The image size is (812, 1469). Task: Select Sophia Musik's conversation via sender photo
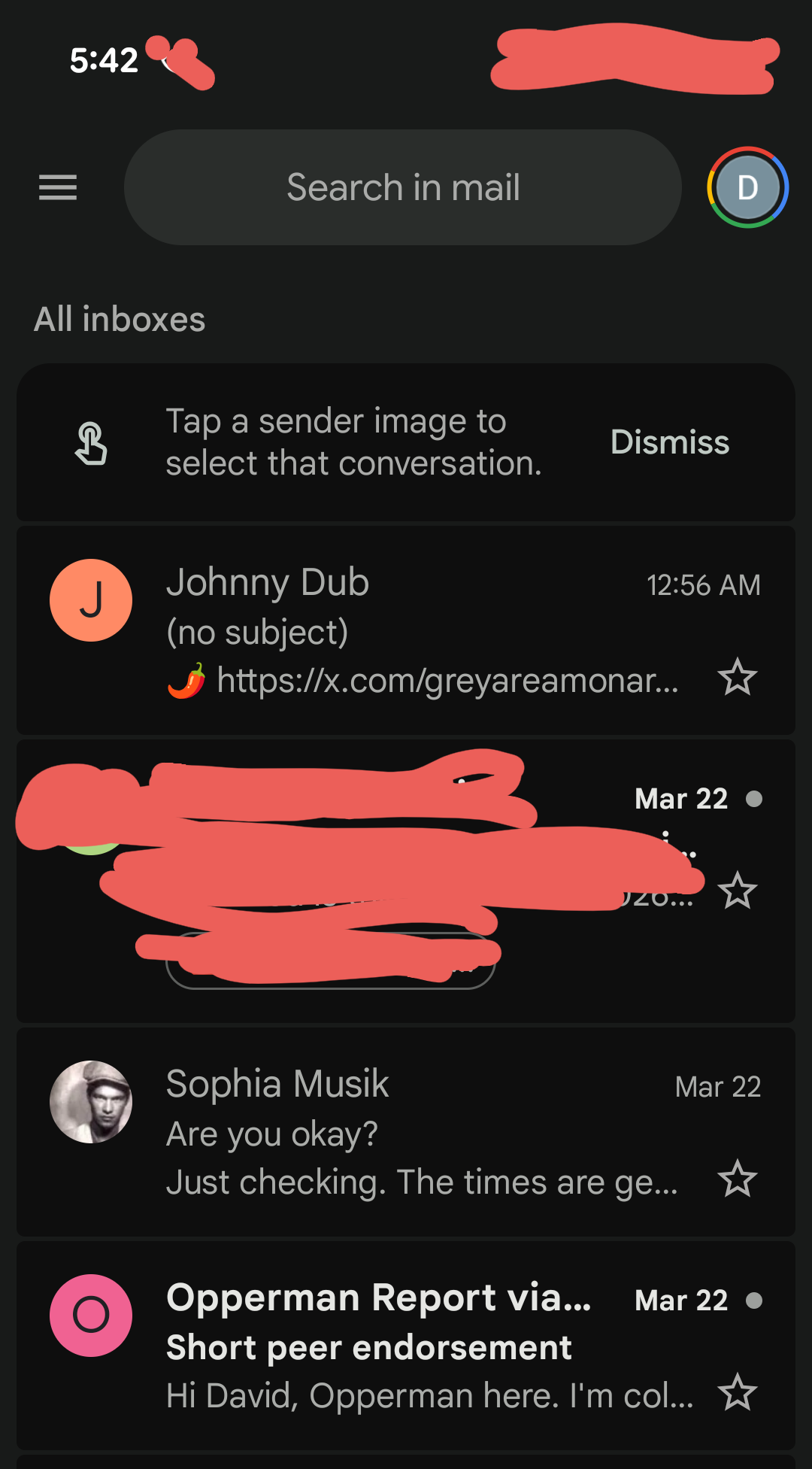coord(91,1102)
